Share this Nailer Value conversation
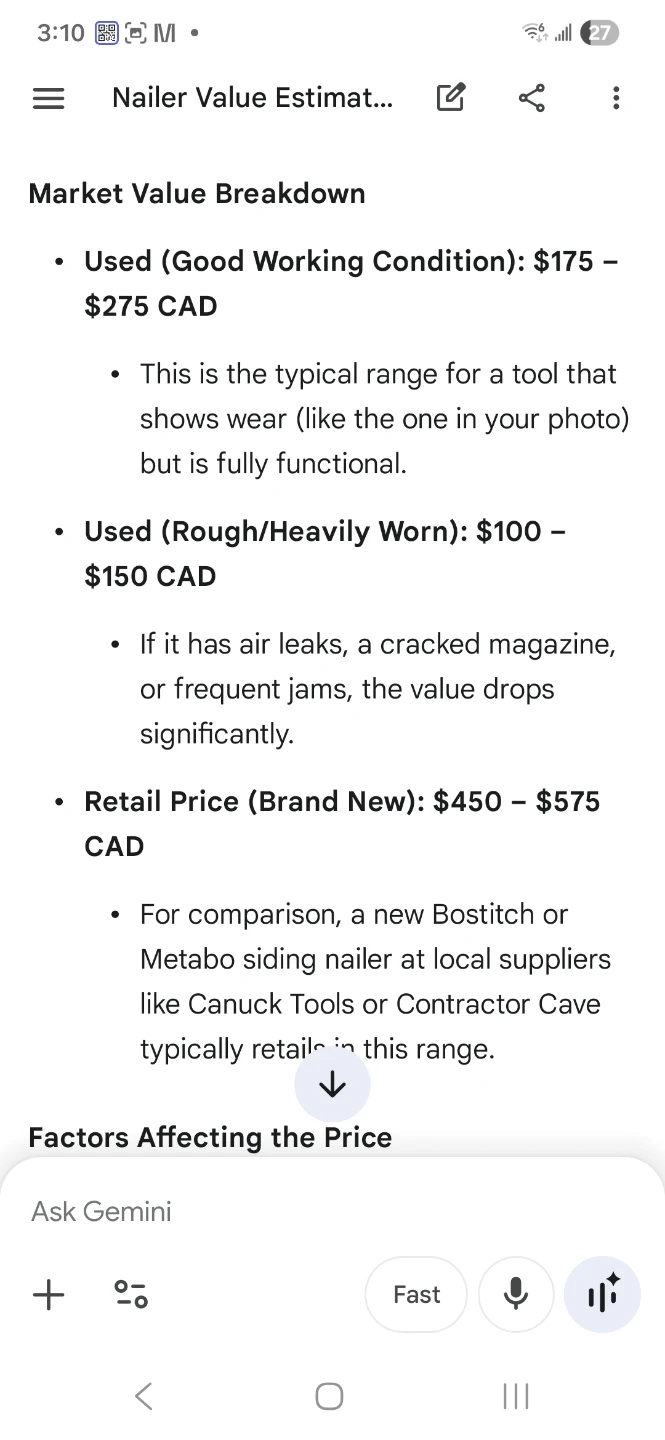The image size is (665, 1440). pos(532,97)
